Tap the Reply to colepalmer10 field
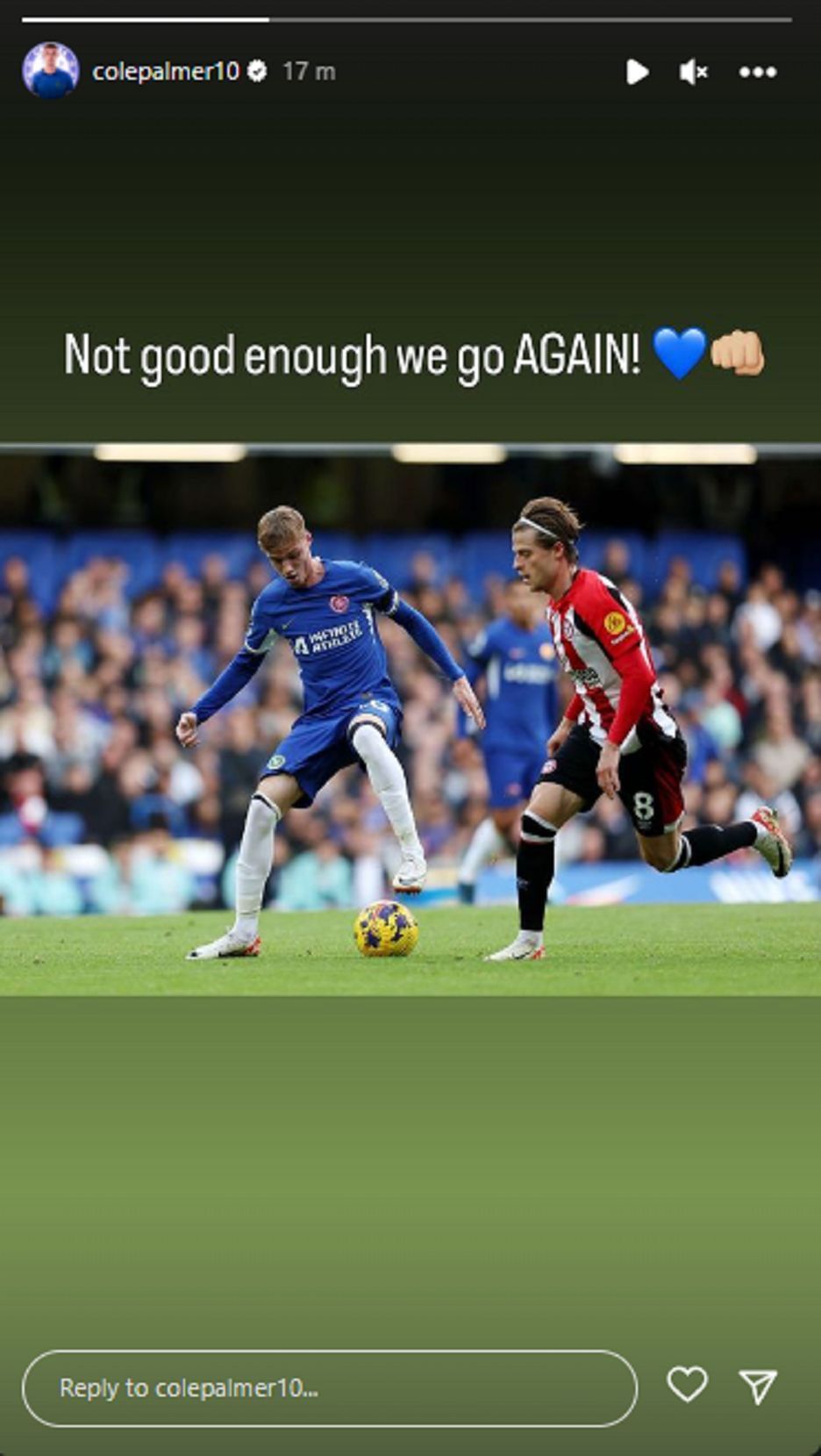 [329, 1388]
